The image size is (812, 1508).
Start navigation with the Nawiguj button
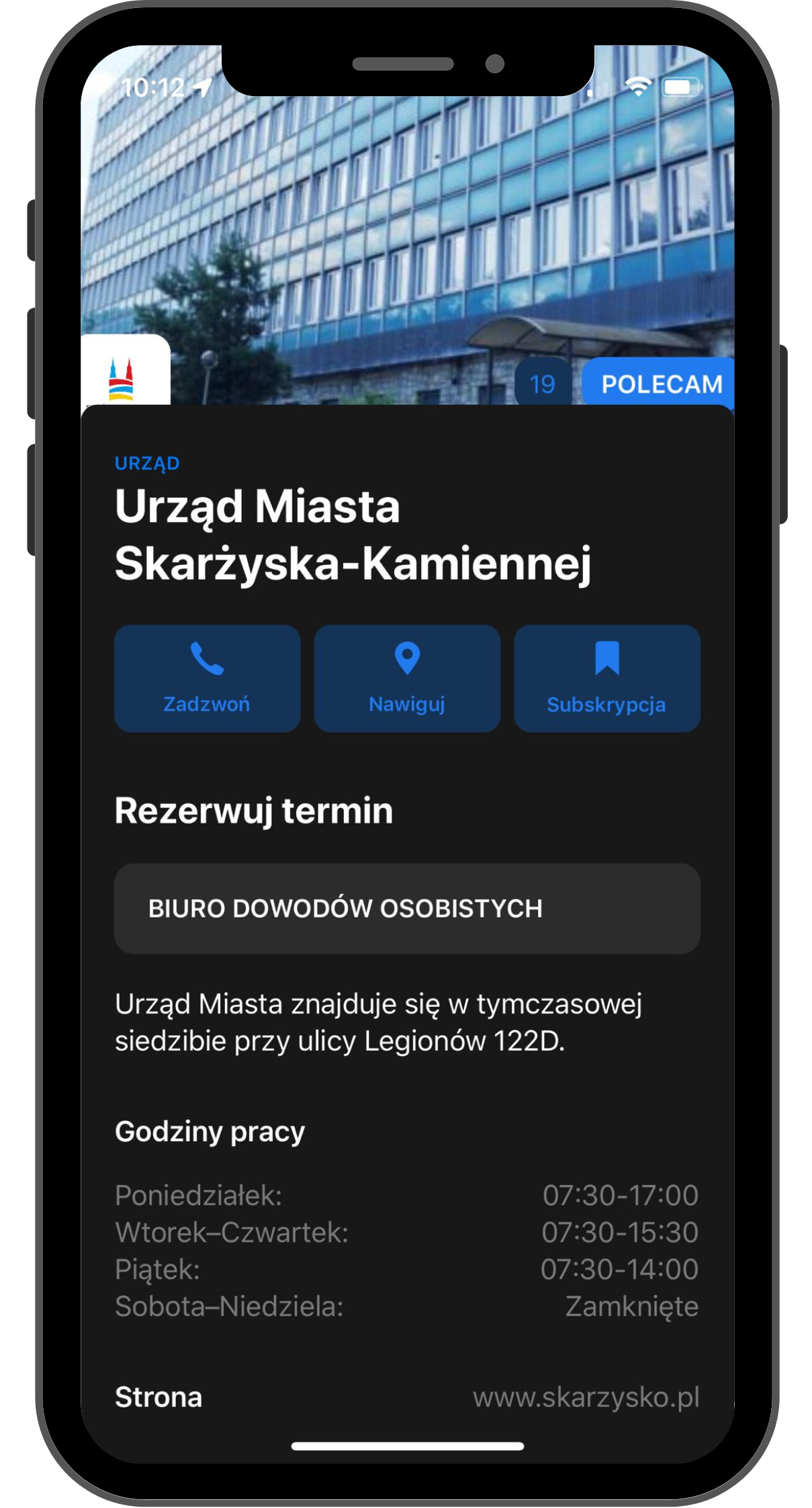(x=407, y=678)
